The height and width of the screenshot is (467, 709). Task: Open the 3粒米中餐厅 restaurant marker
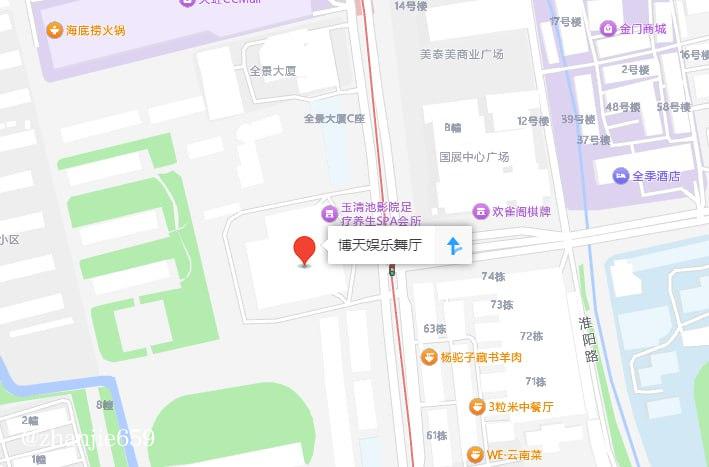click(476, 406)
